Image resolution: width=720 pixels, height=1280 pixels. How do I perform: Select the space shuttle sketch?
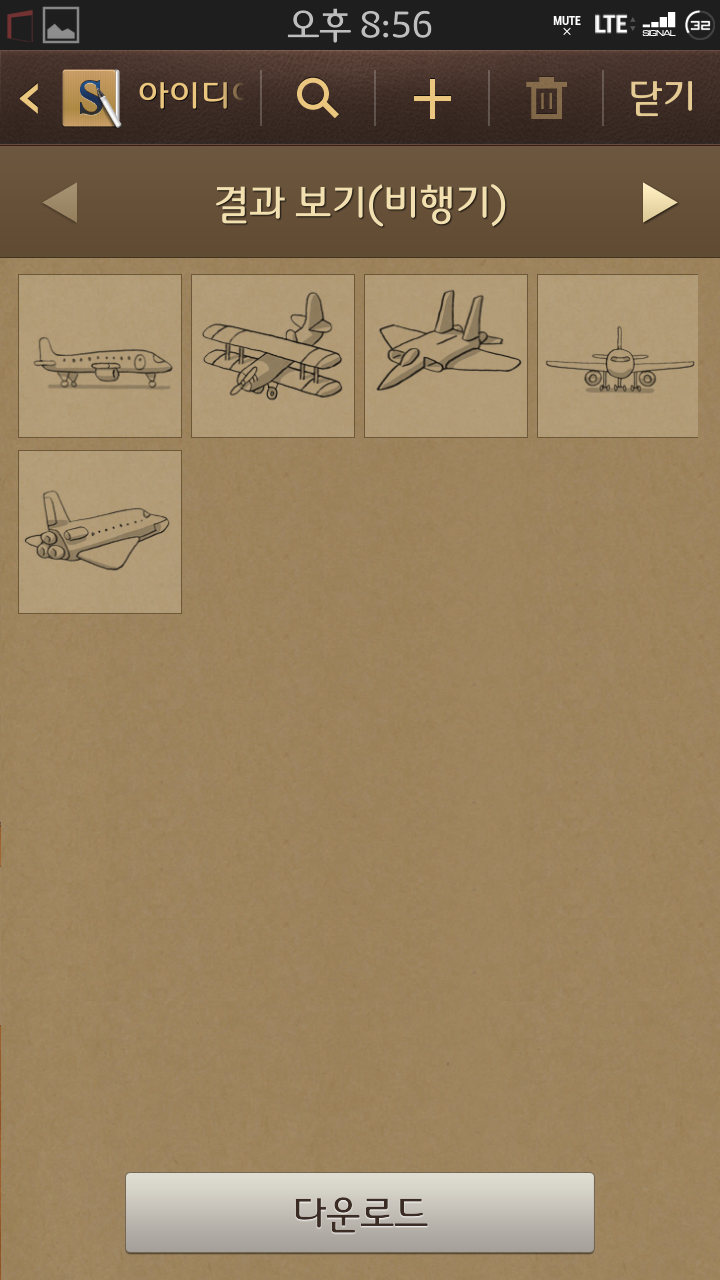click(100, 532)
